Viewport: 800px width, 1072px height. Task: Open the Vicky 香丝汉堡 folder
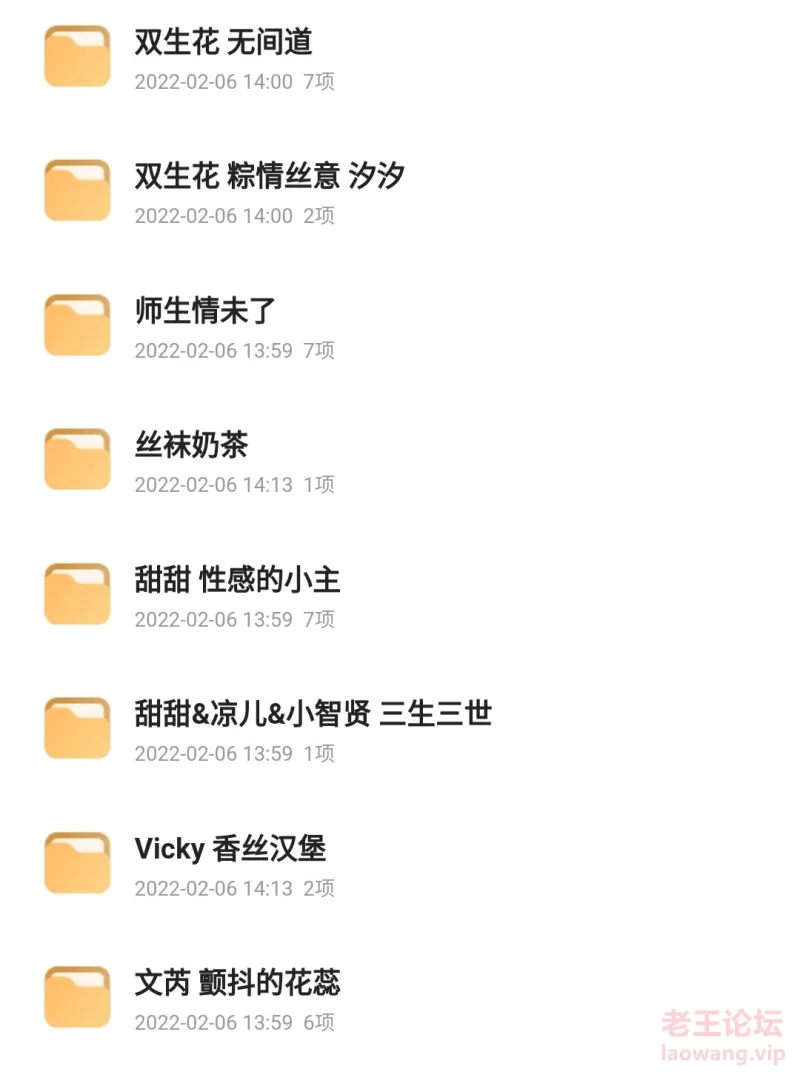(x=230, y=849)
